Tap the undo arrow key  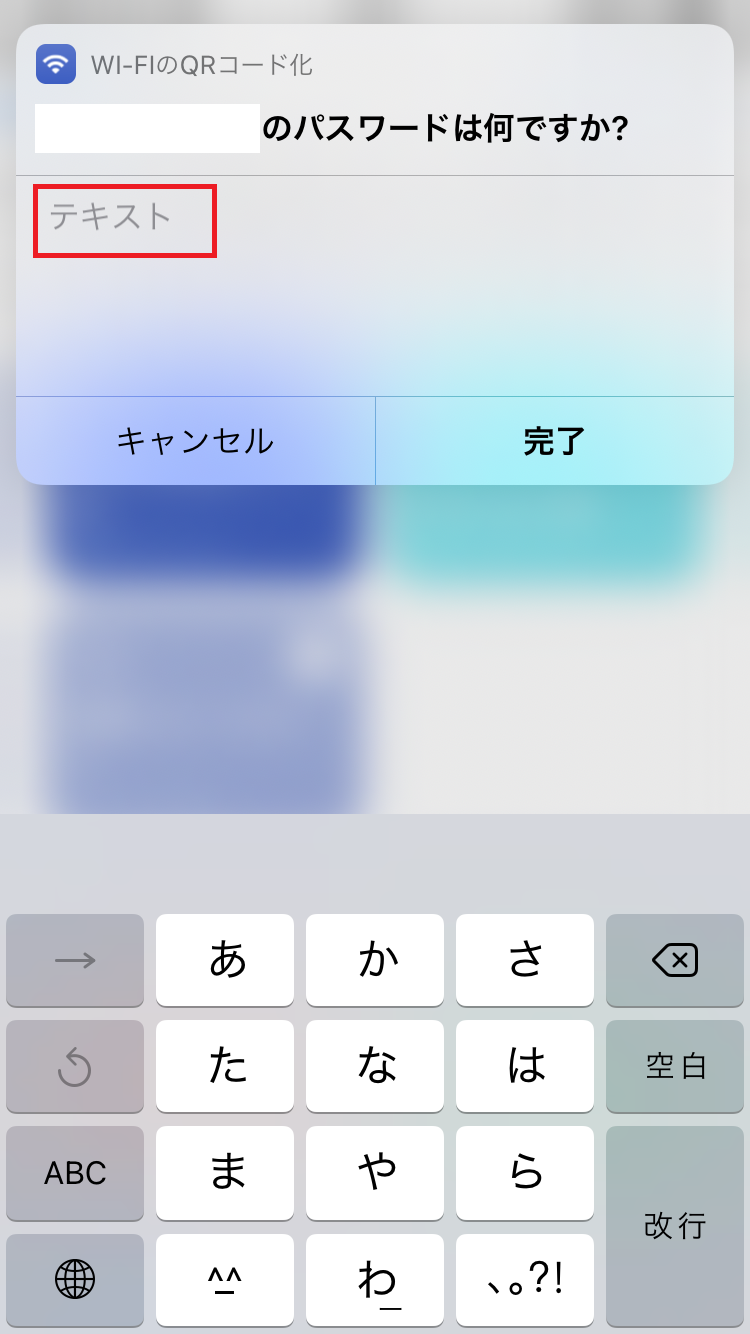pos(75,1067)
